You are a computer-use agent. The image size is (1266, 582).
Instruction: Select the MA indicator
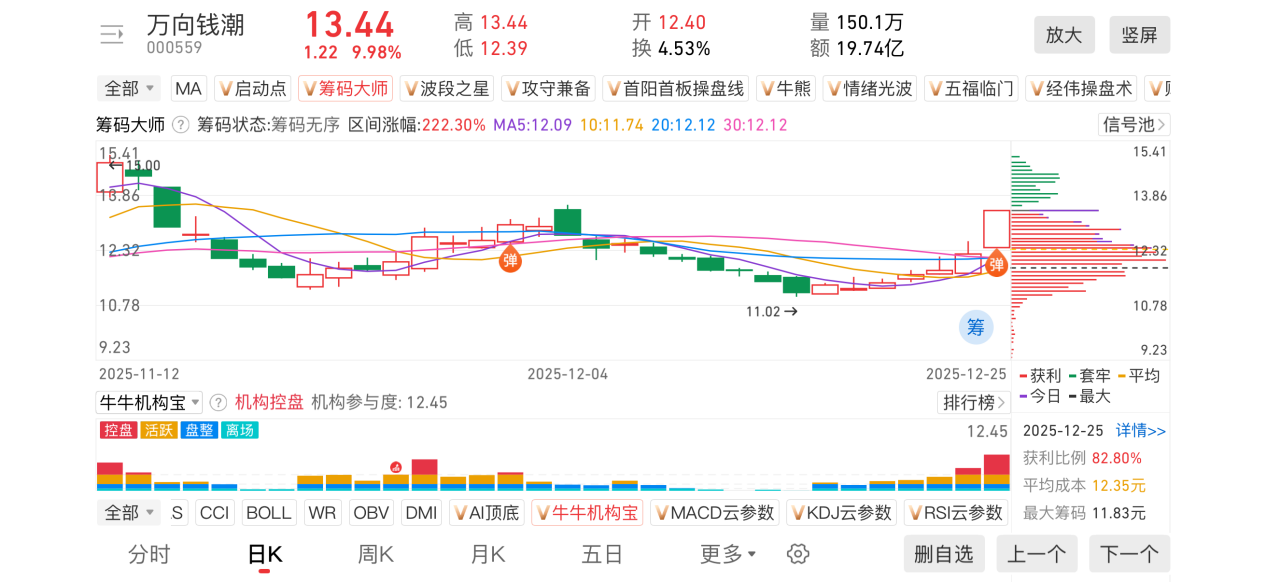click(188, 88)
